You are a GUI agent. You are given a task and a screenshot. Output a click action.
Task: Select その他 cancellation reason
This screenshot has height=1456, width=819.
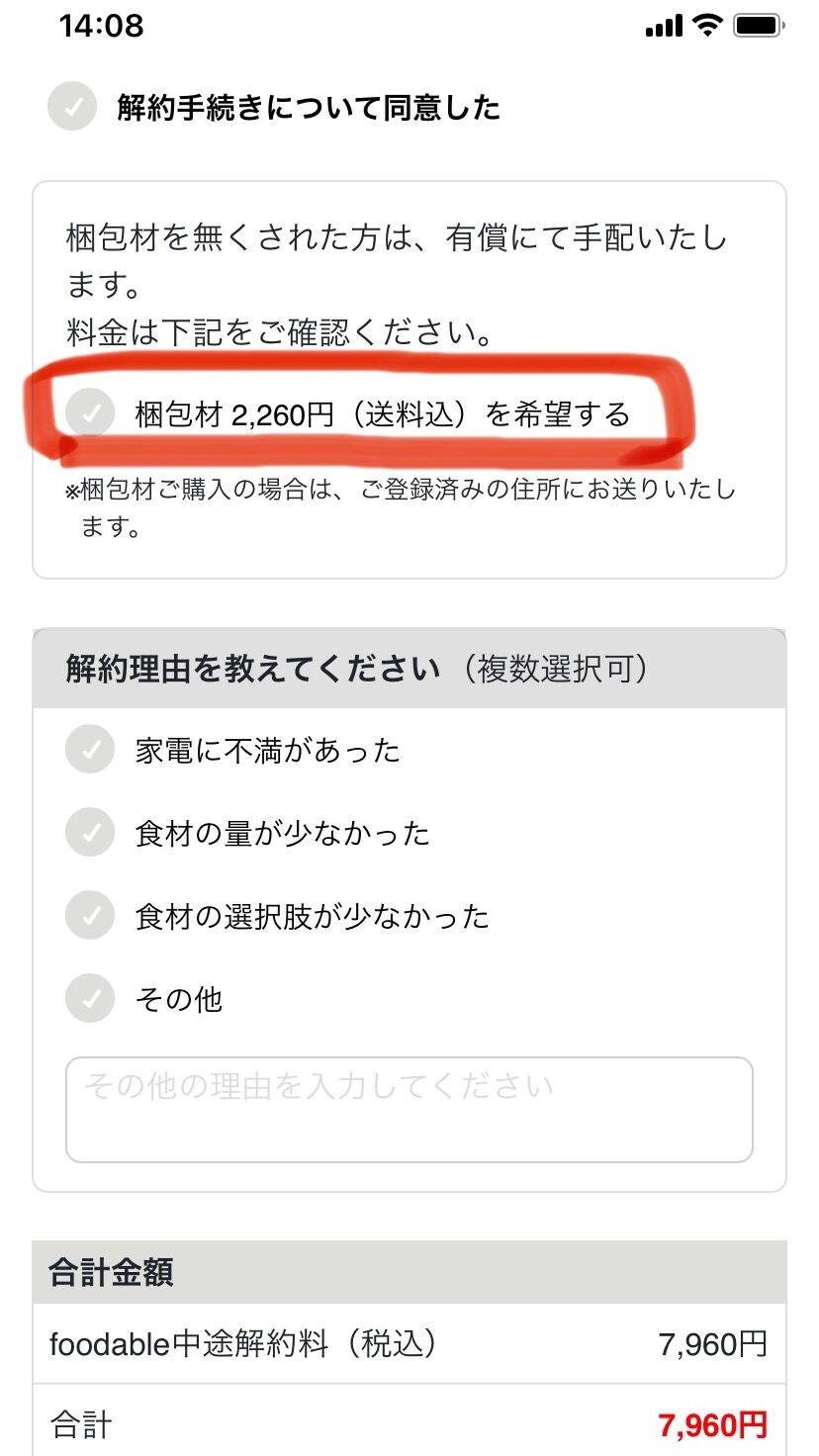[91, 998]
